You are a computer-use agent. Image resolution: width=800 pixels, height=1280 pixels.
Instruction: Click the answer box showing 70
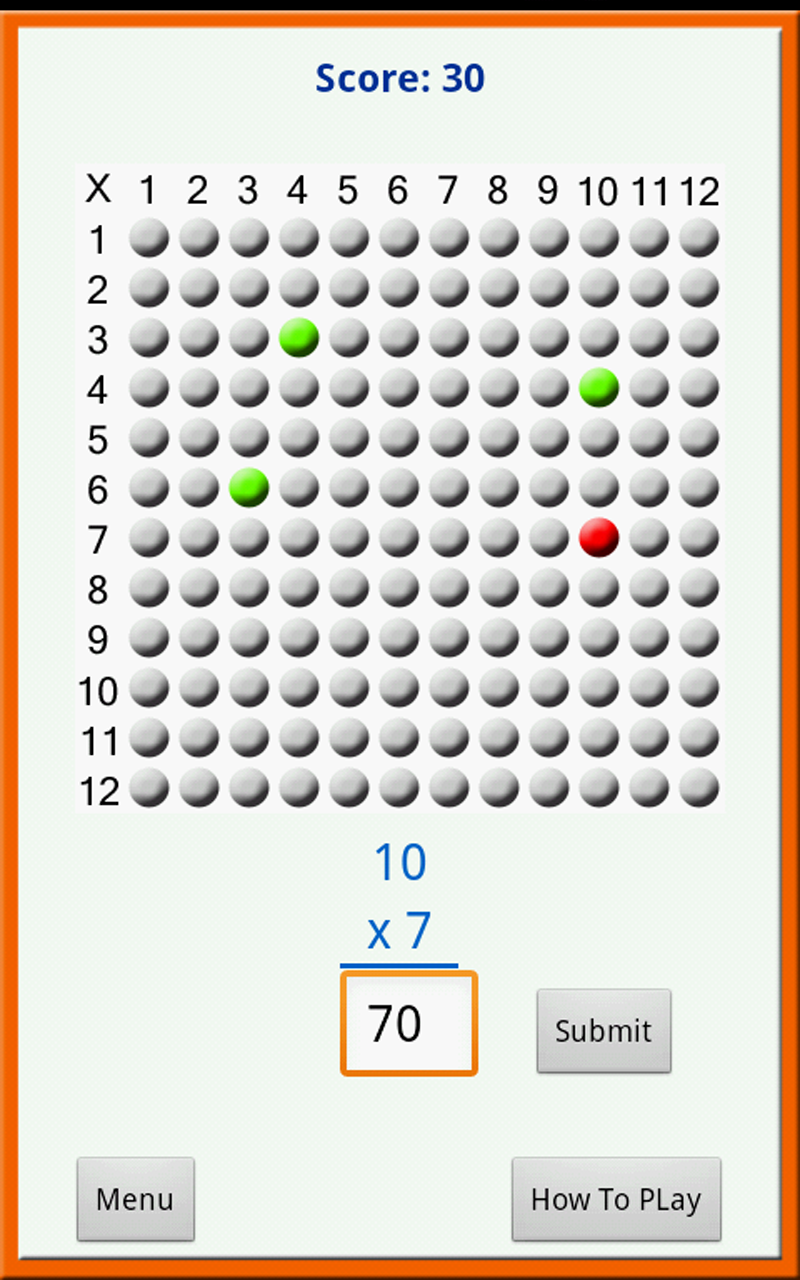coord(408,1022)
